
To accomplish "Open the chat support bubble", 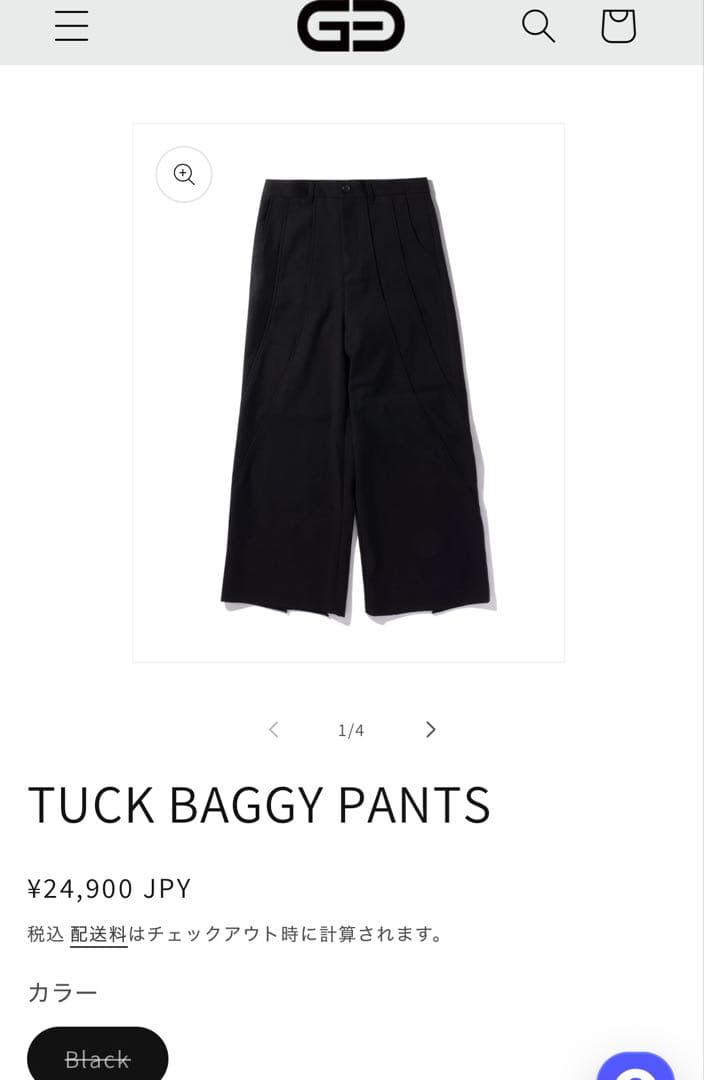I will [x=637, y=1066].
